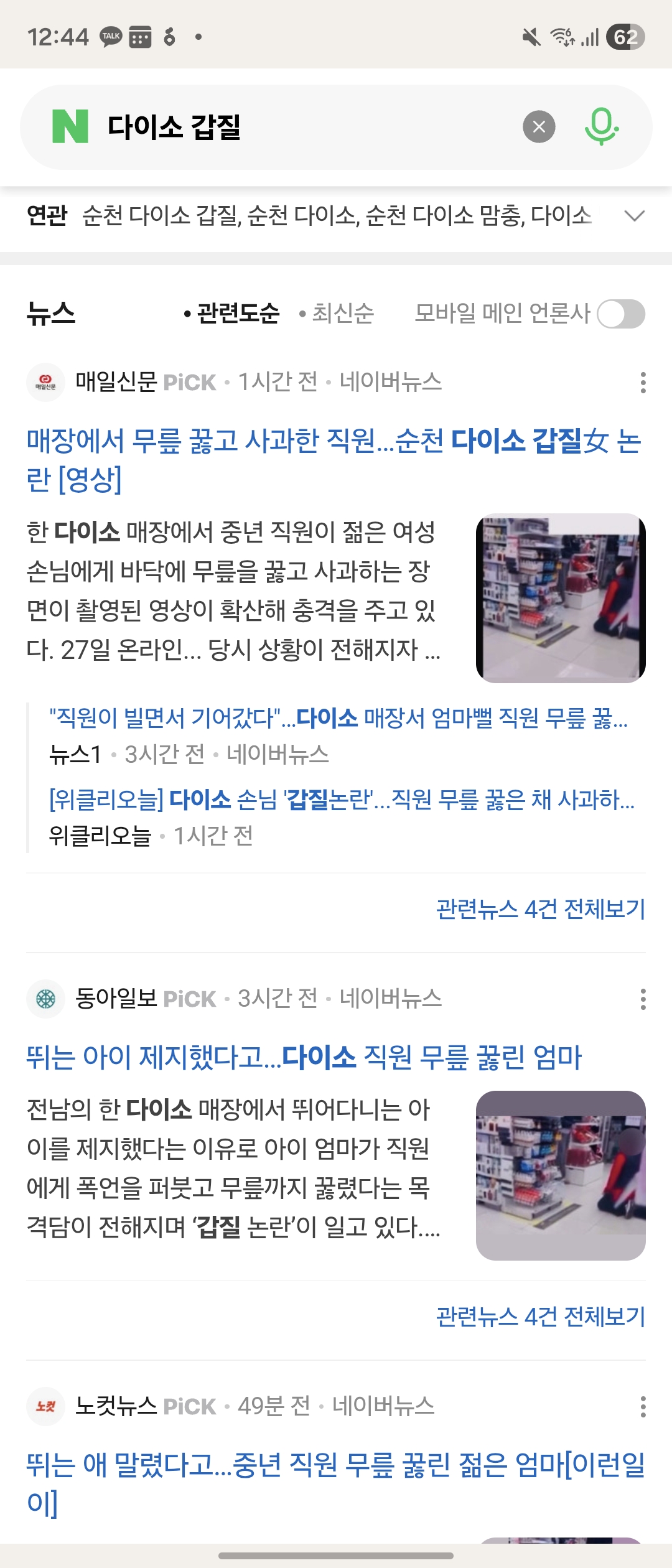Expand the 연관 related searches chevron
672x1568 pixels.
click(634, 216)
